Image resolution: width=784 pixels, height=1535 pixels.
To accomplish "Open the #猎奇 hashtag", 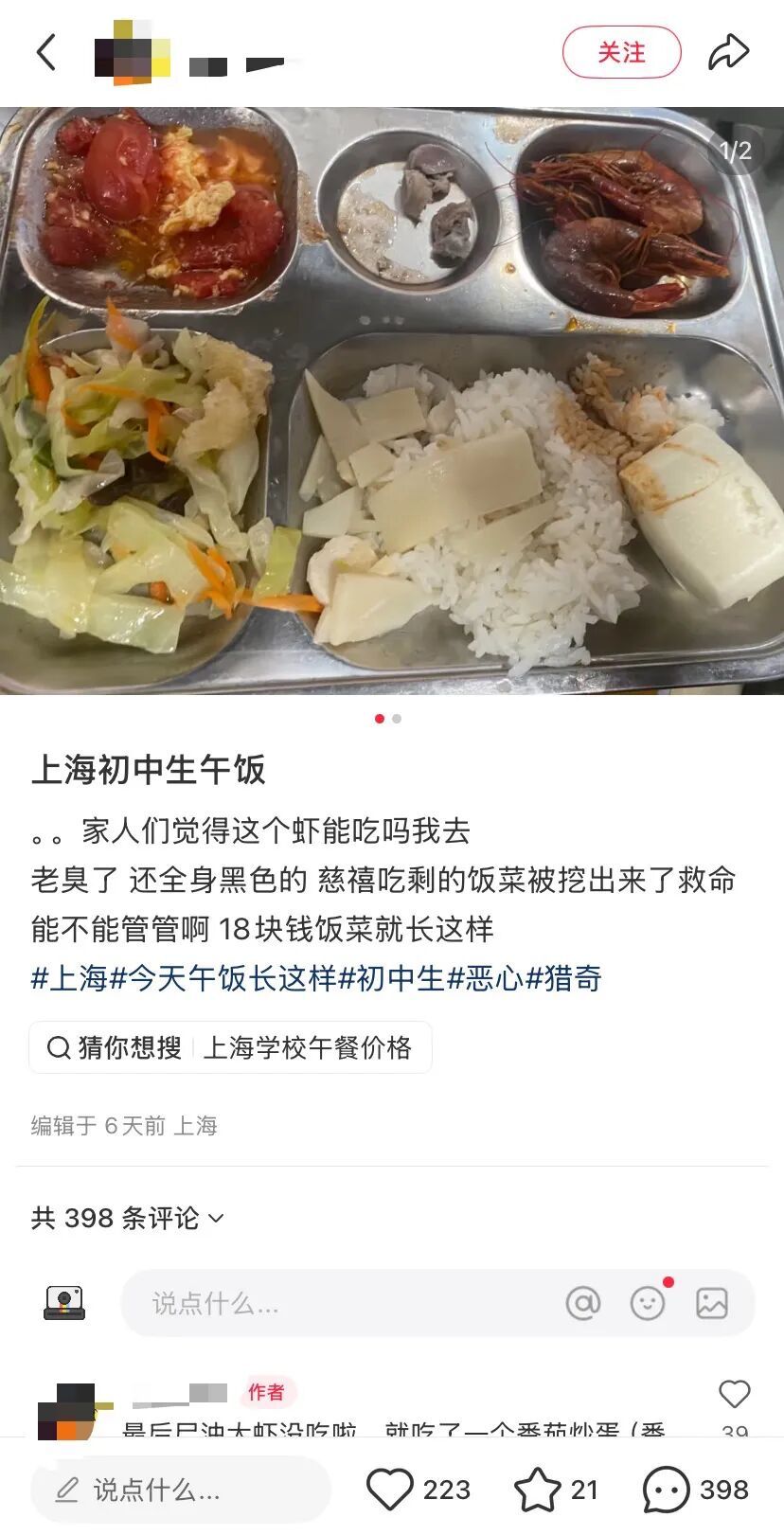I will point(564,978).
